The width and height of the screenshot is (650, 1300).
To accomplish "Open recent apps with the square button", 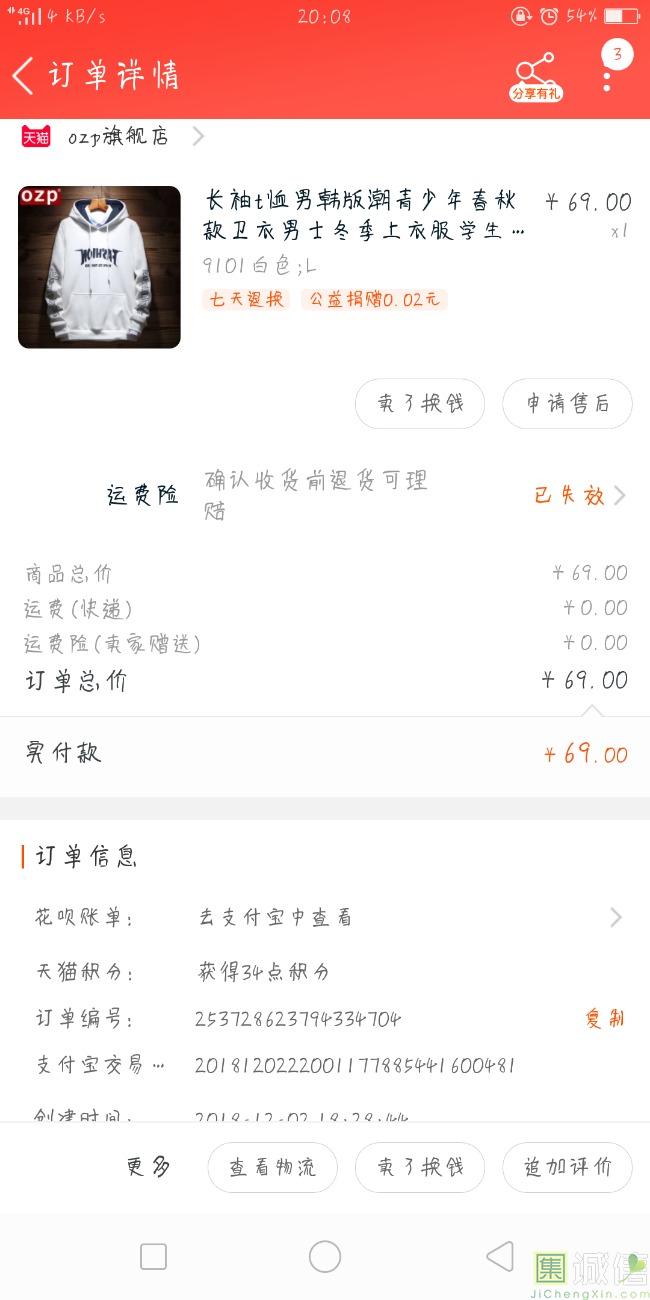I will pos(153,1257).
